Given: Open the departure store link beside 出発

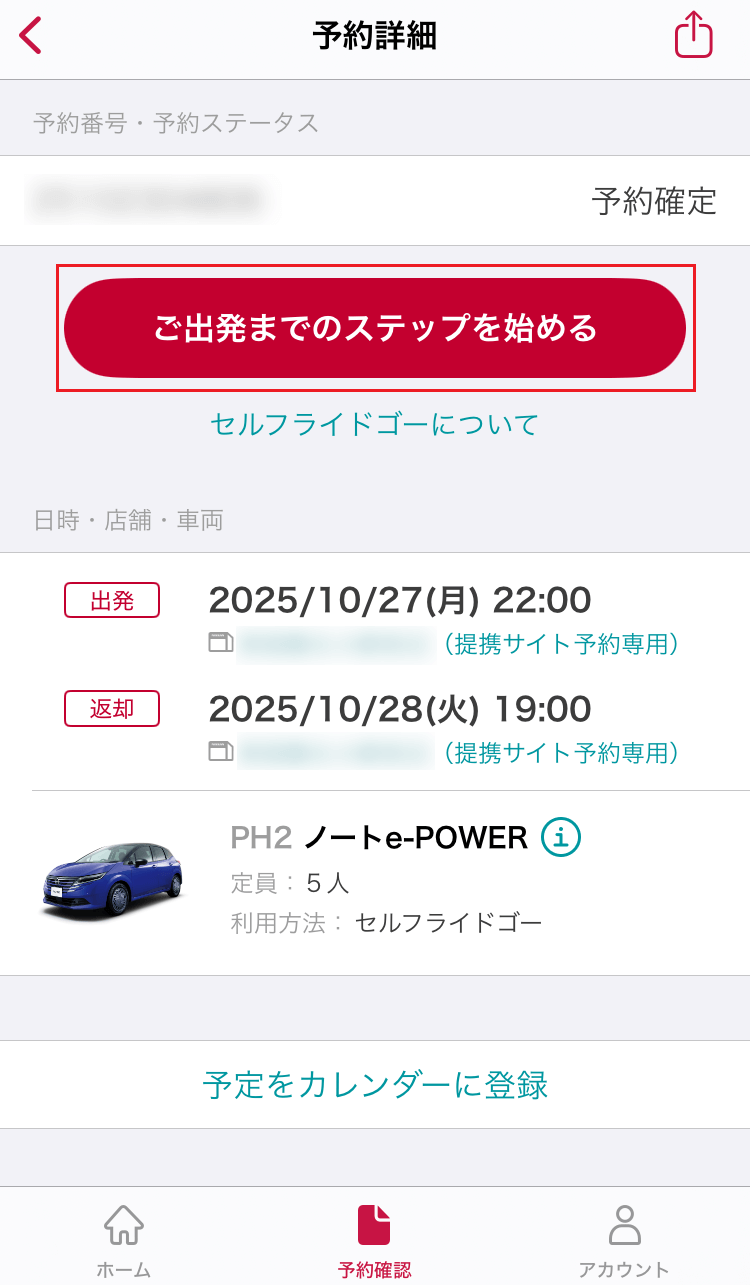Looking at the screenshot, I should (x=446, y=644).
